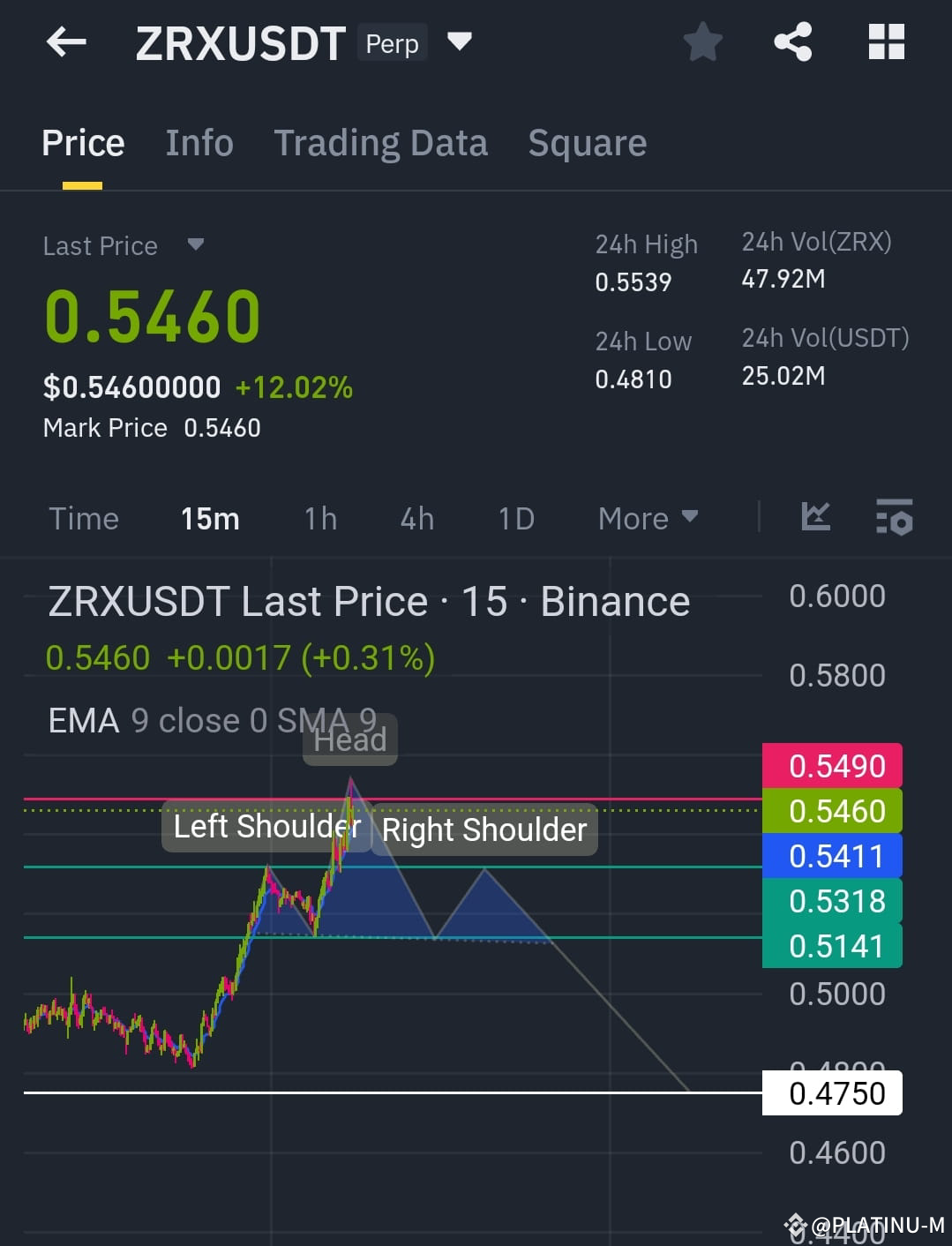
Task: Share the ZRXUSDT chart
Action: click(792, 41)
